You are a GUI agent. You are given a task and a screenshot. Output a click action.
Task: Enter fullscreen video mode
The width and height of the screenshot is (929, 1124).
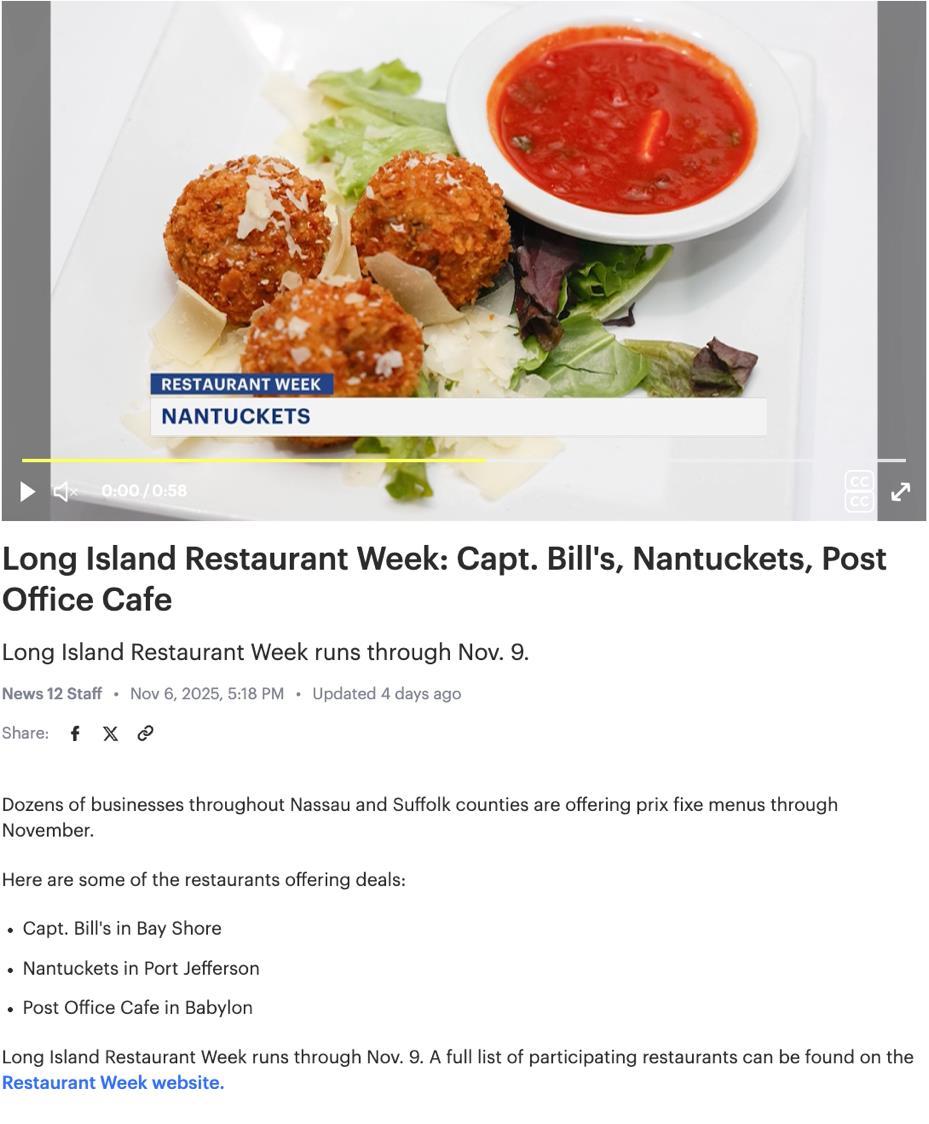pos(901,492)
